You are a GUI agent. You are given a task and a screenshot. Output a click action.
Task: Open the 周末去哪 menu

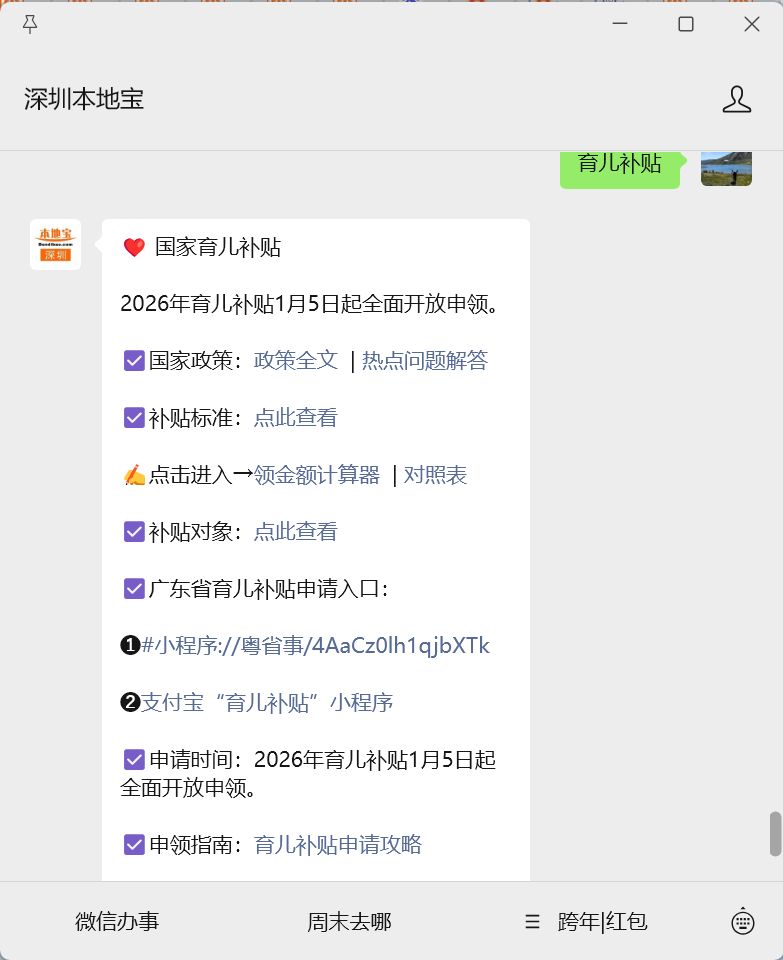[x=349, y=921]
